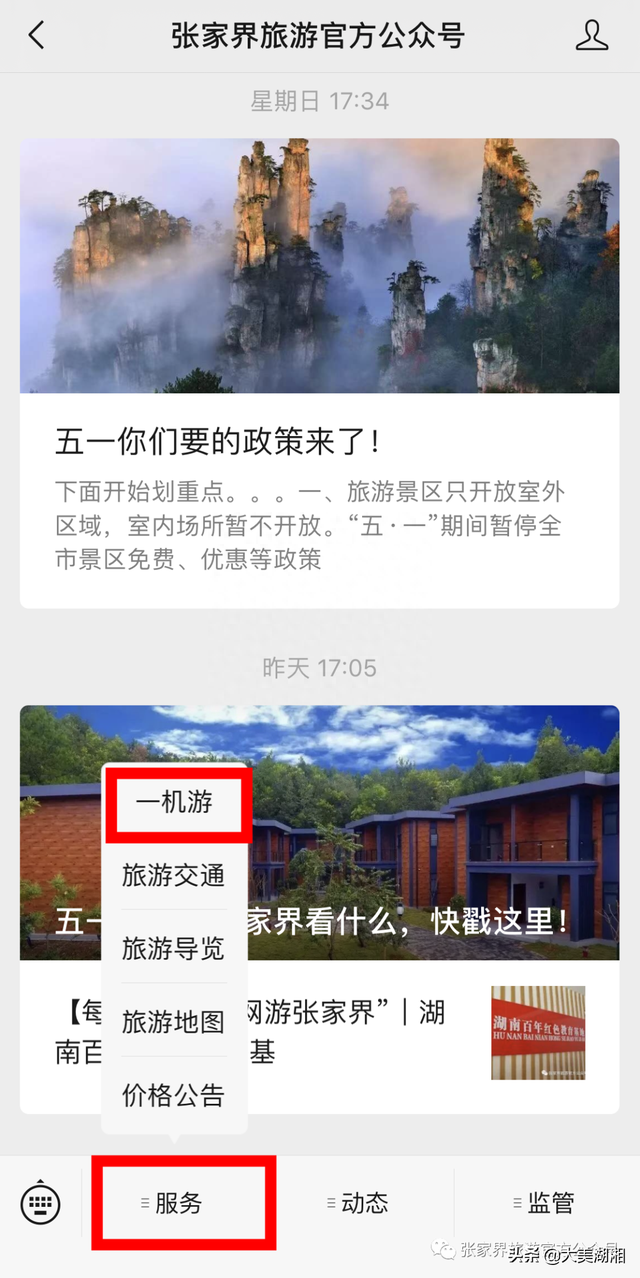Open the 快戳这里 headline article card
This screenshot has width=640, height=1278.
[319, 833]
